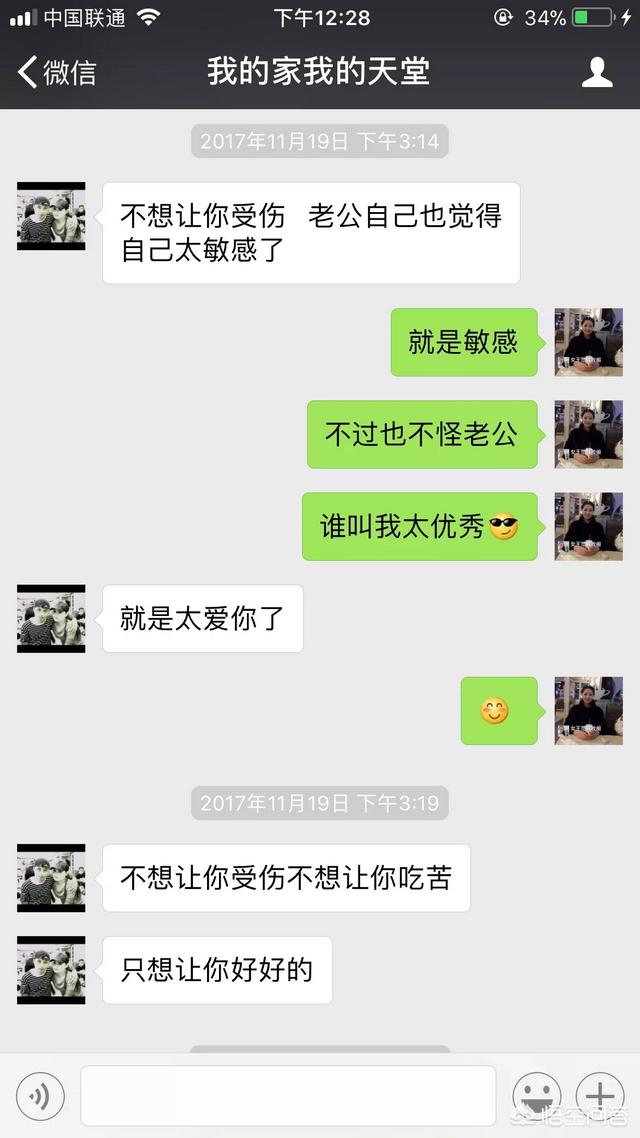
Task: Focus the message text field
Action: [x=288, y=1096]
